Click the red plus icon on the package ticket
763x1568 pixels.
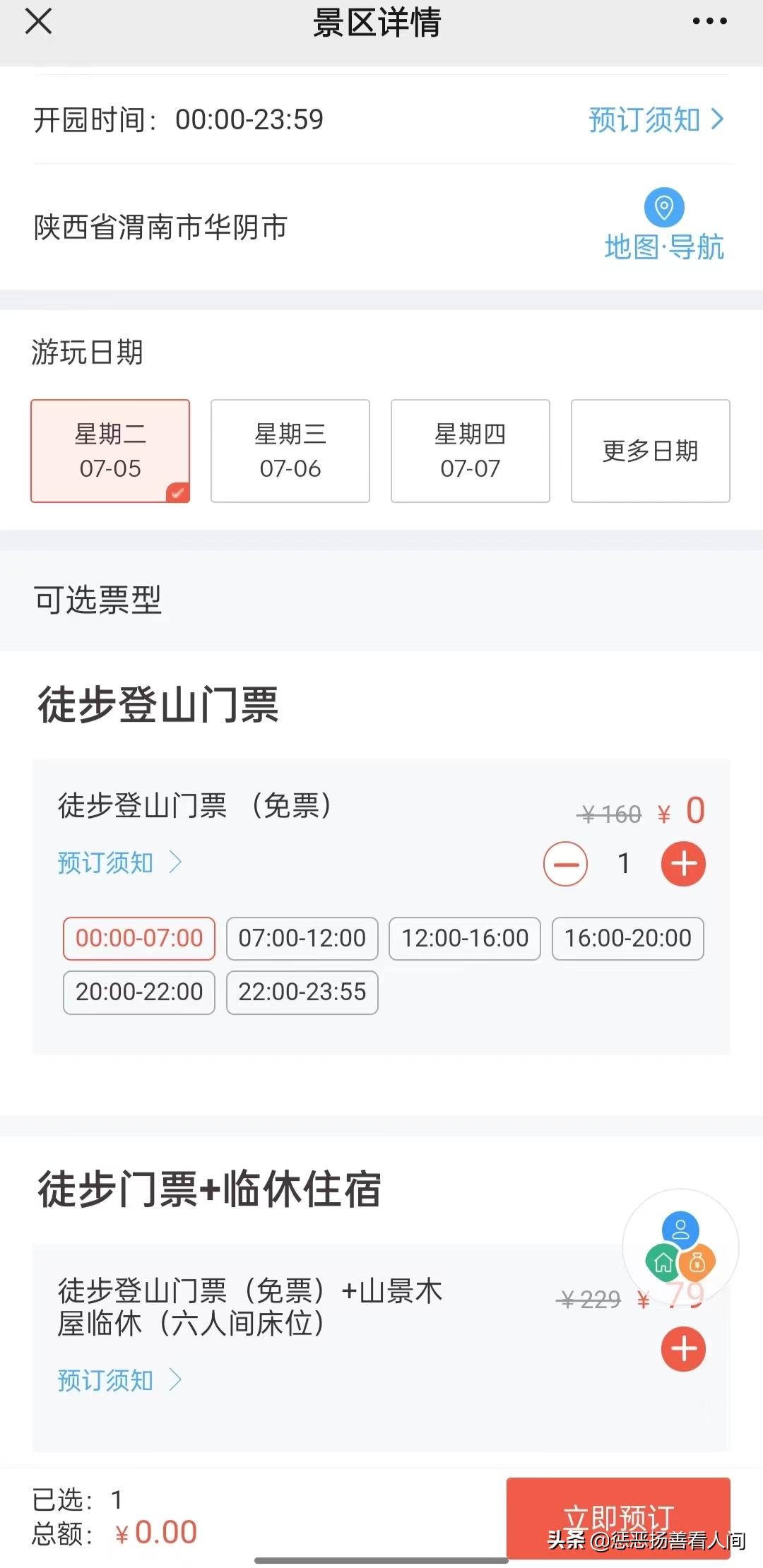(682, 1348)
